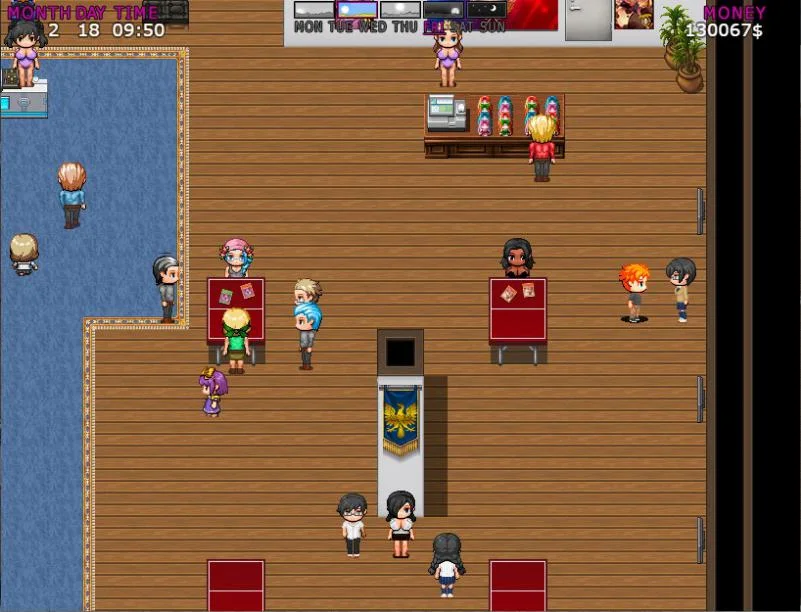801x612 pixels.
Task: Talk to the orange-haired boy
Action: 634,292
